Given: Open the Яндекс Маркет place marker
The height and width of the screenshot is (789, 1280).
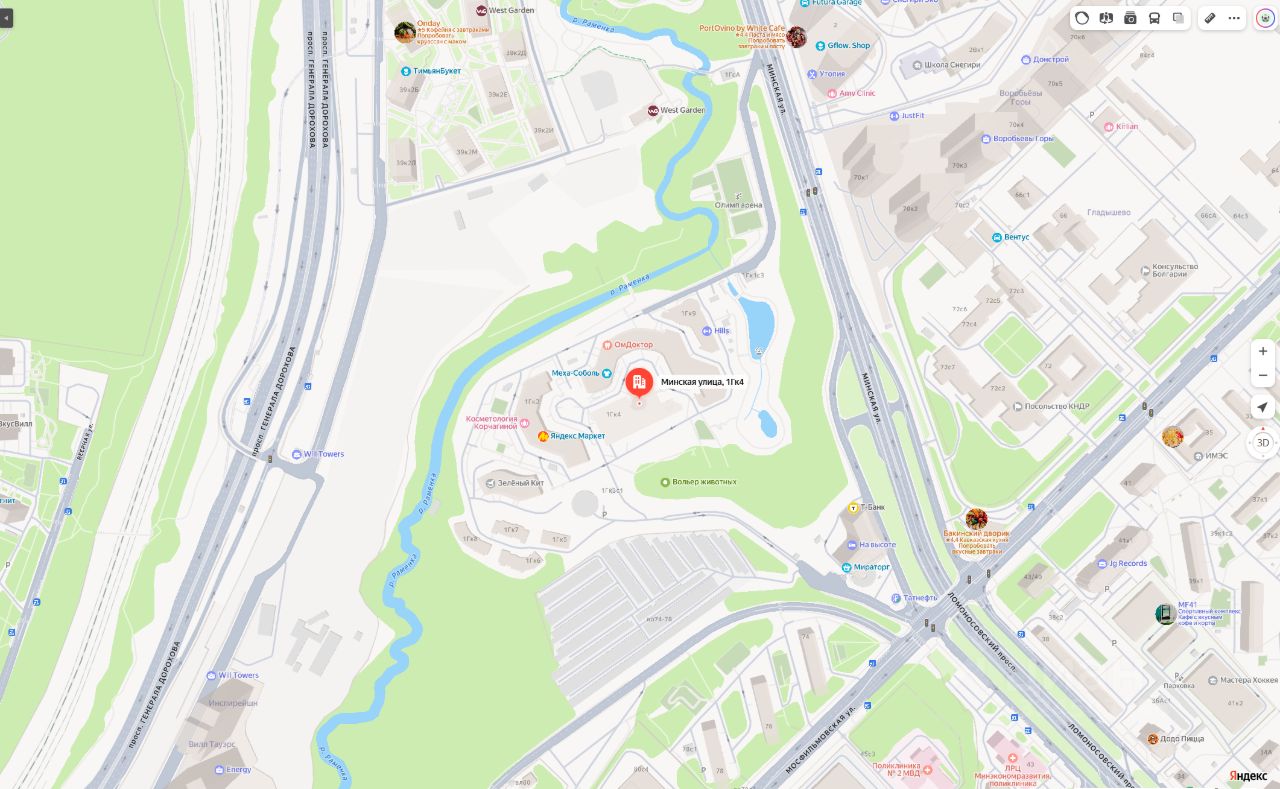Looking at the screenshot, I should tap(544, 436).
